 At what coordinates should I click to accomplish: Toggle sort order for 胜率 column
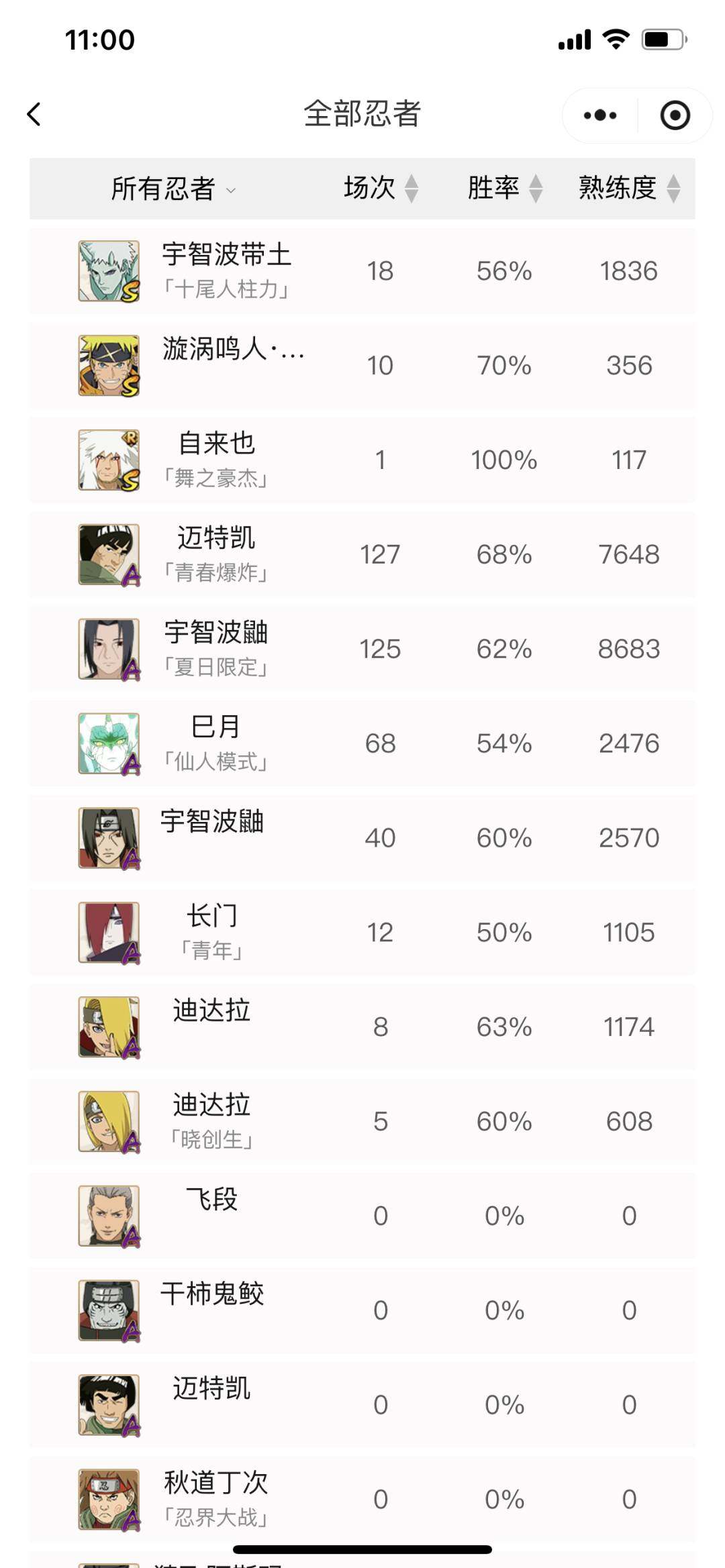tap(535, 189)
